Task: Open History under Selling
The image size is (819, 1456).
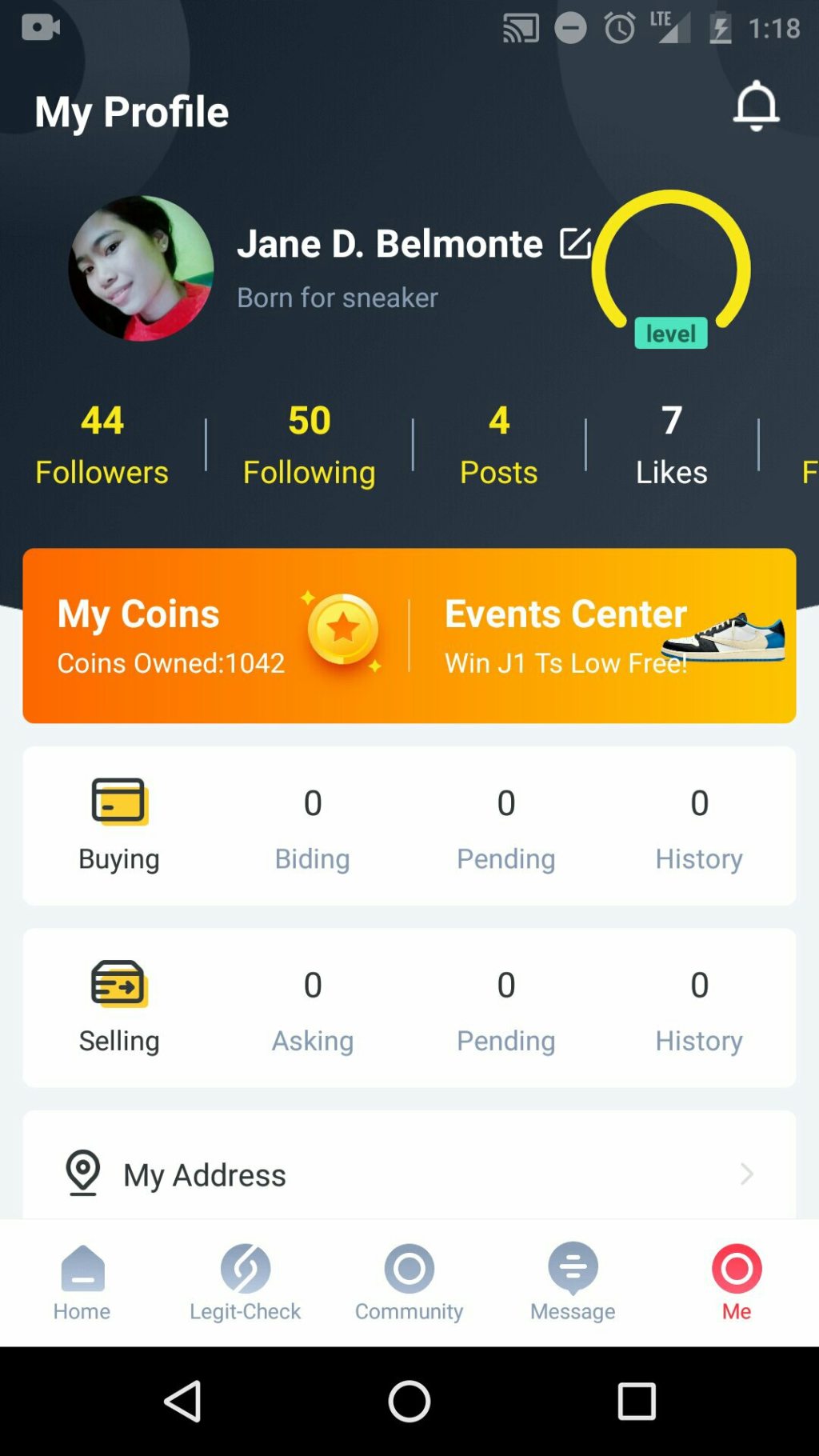Action: pyautogui.click(x=698, y=1010)
